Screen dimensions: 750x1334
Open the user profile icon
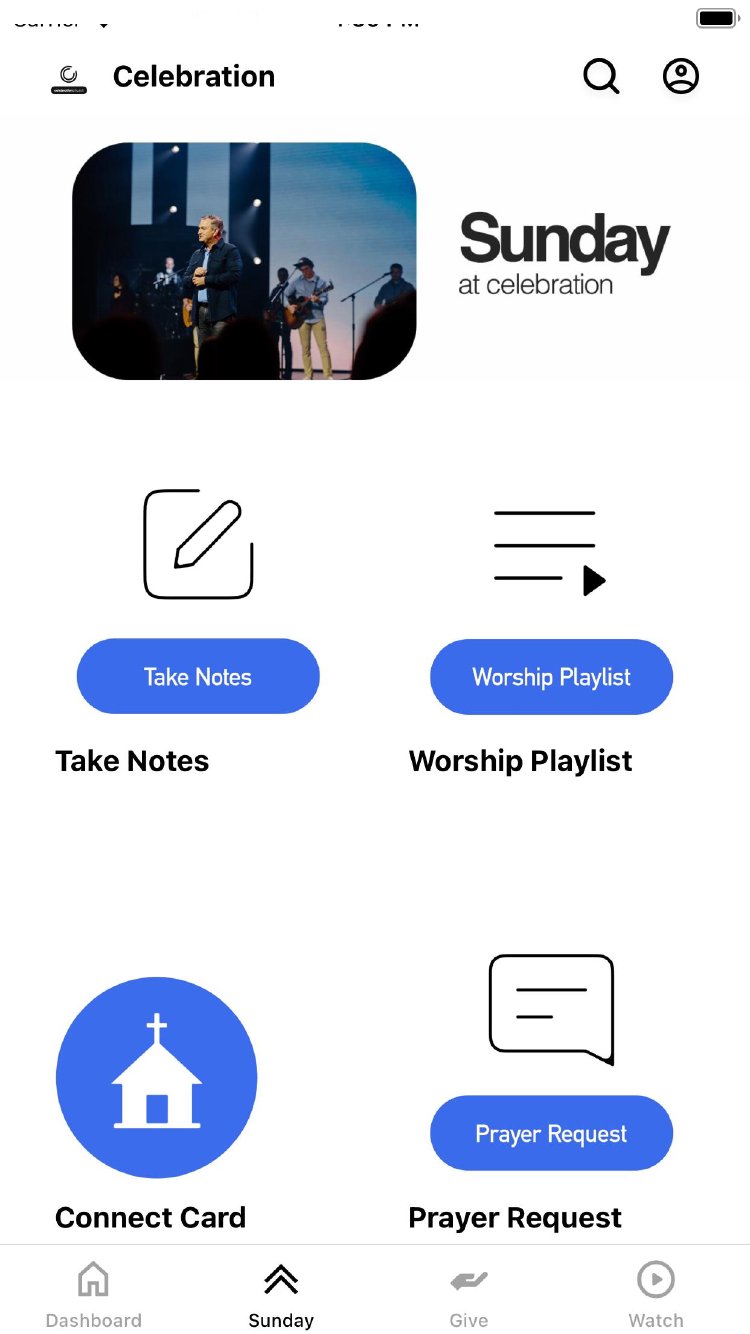[681, 77]
